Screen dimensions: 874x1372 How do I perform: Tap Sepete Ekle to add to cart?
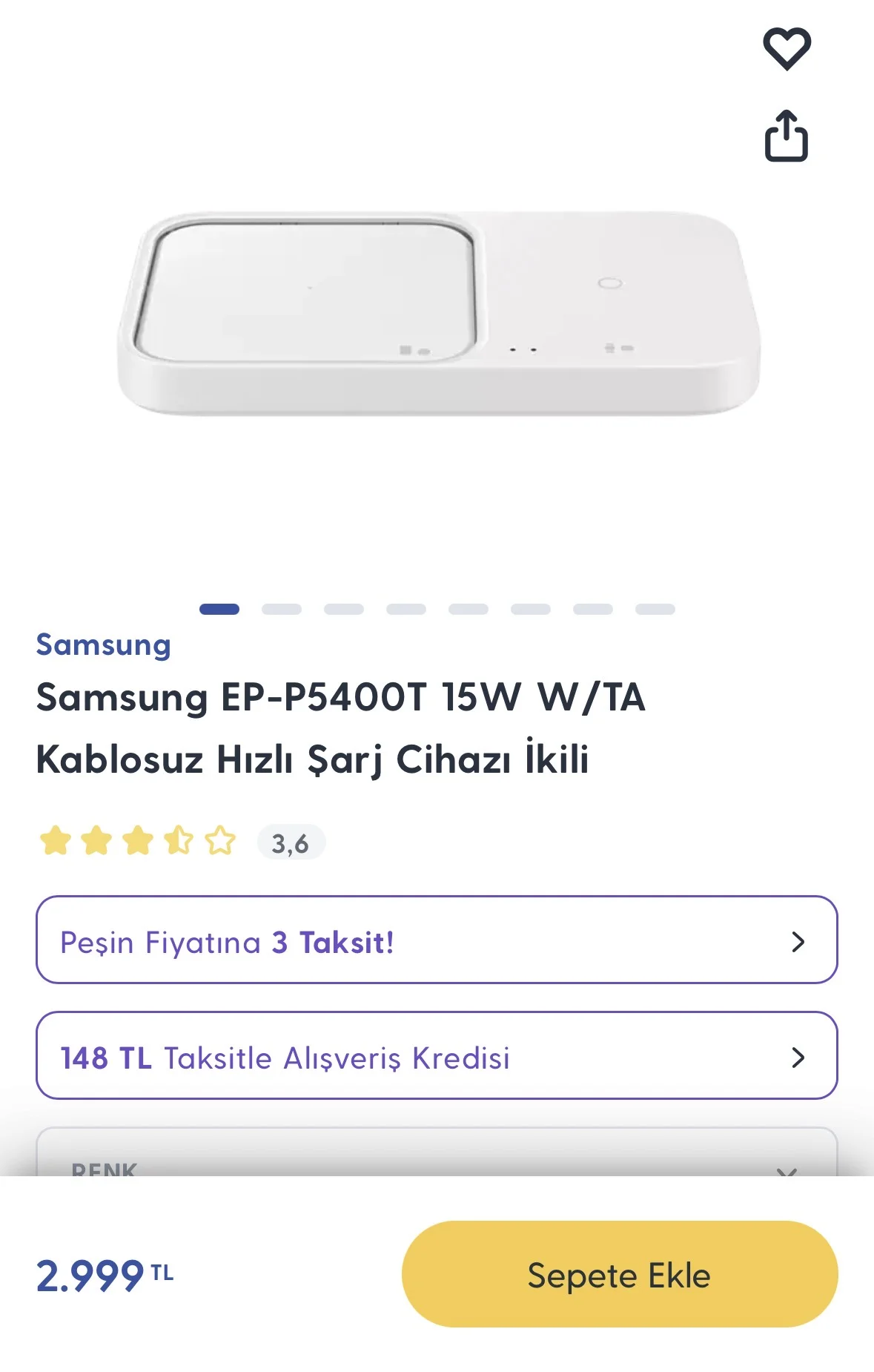pos(619,1274)
